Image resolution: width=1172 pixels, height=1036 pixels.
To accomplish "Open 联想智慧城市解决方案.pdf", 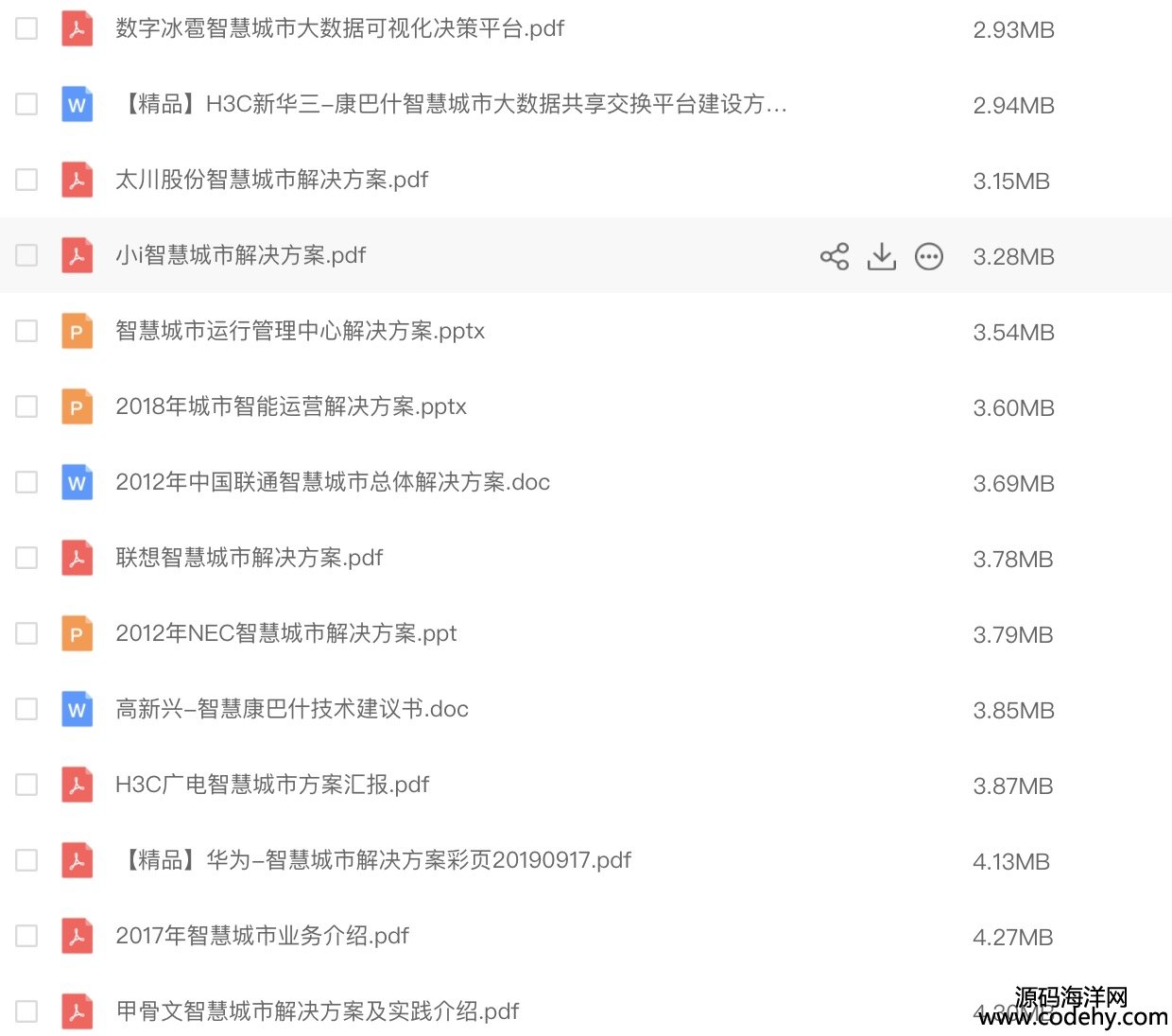I will pyautogui.click(x=249, y=558).
